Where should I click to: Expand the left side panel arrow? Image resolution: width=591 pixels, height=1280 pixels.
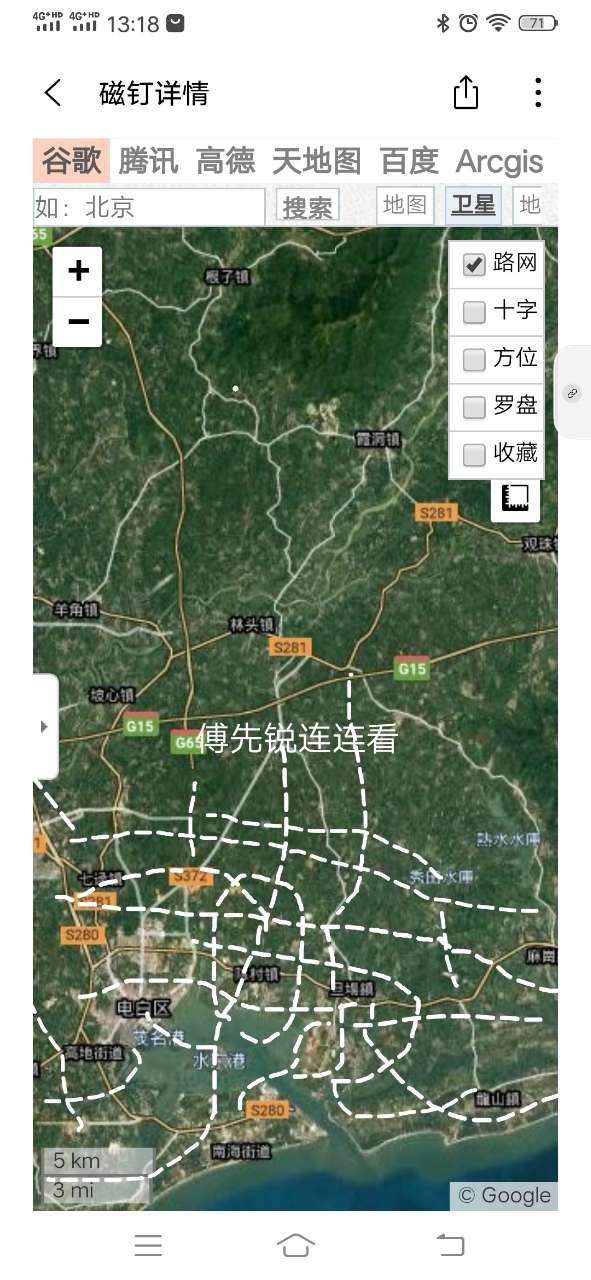(x=45, y=727)
